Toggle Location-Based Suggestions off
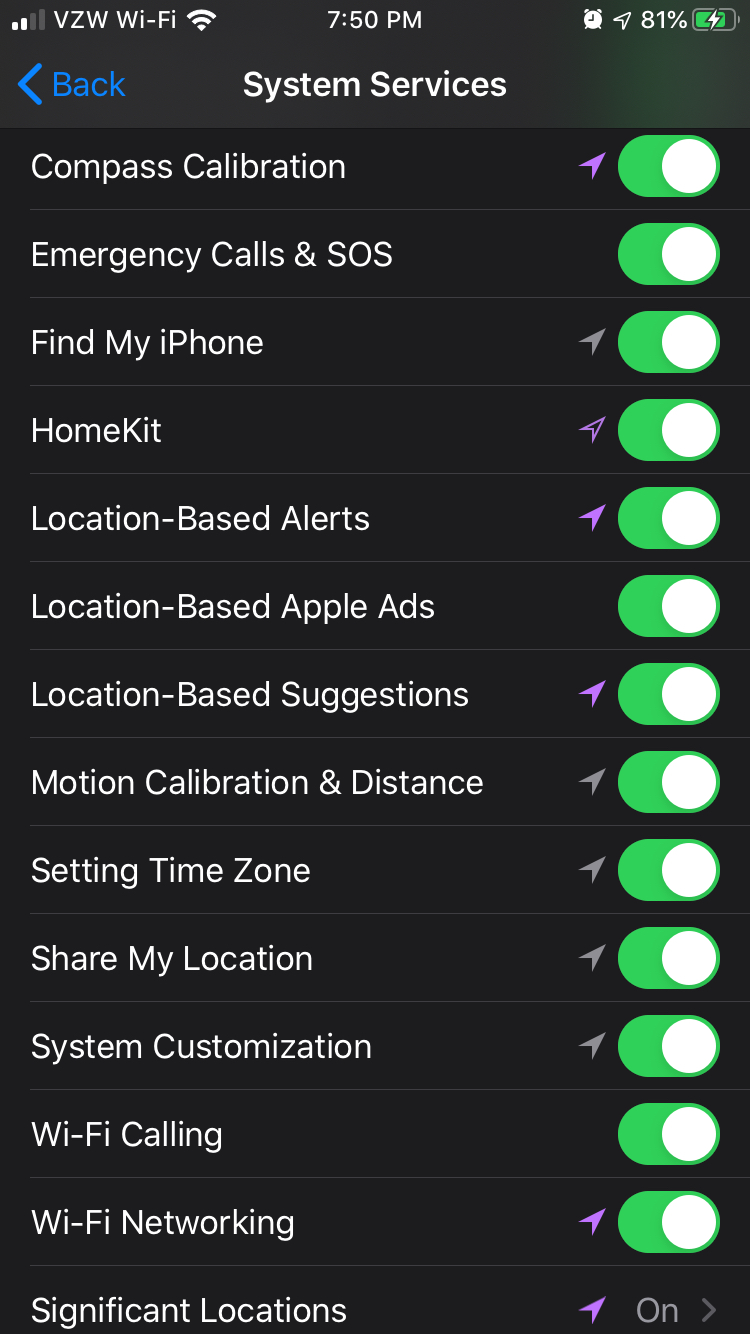 tap(668, 694)
